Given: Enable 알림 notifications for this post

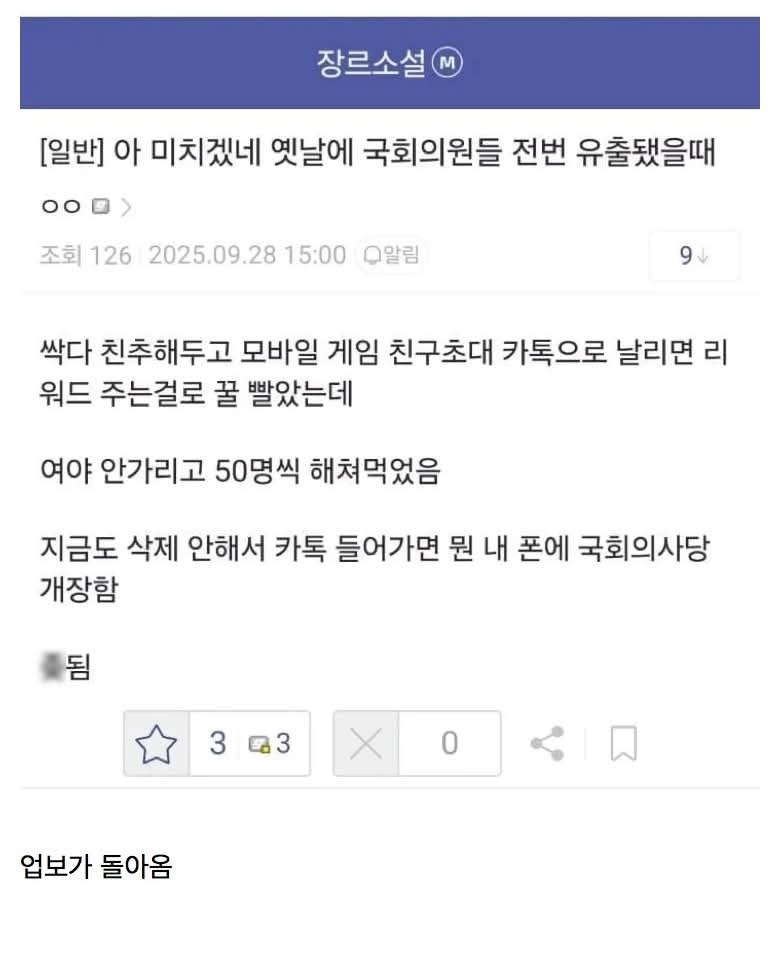Looking at the screenshot, I should pyautogui.click(x=392, y=255).
